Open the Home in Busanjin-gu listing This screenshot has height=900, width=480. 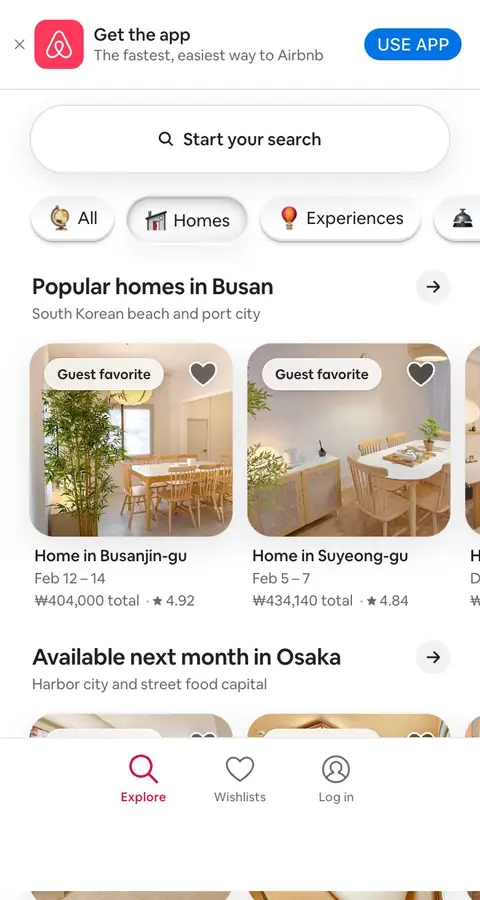click(x=131, y=476)
